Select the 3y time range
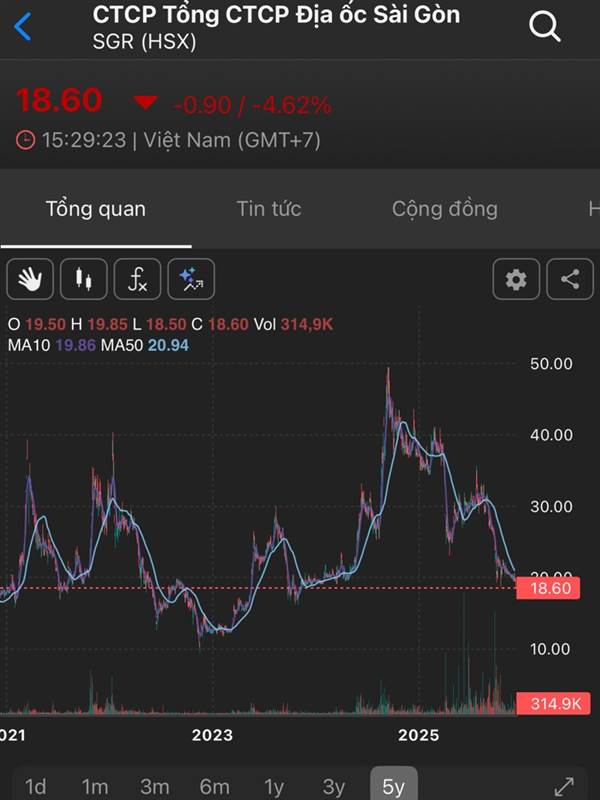600x800 pixels. tap(334, 787)
